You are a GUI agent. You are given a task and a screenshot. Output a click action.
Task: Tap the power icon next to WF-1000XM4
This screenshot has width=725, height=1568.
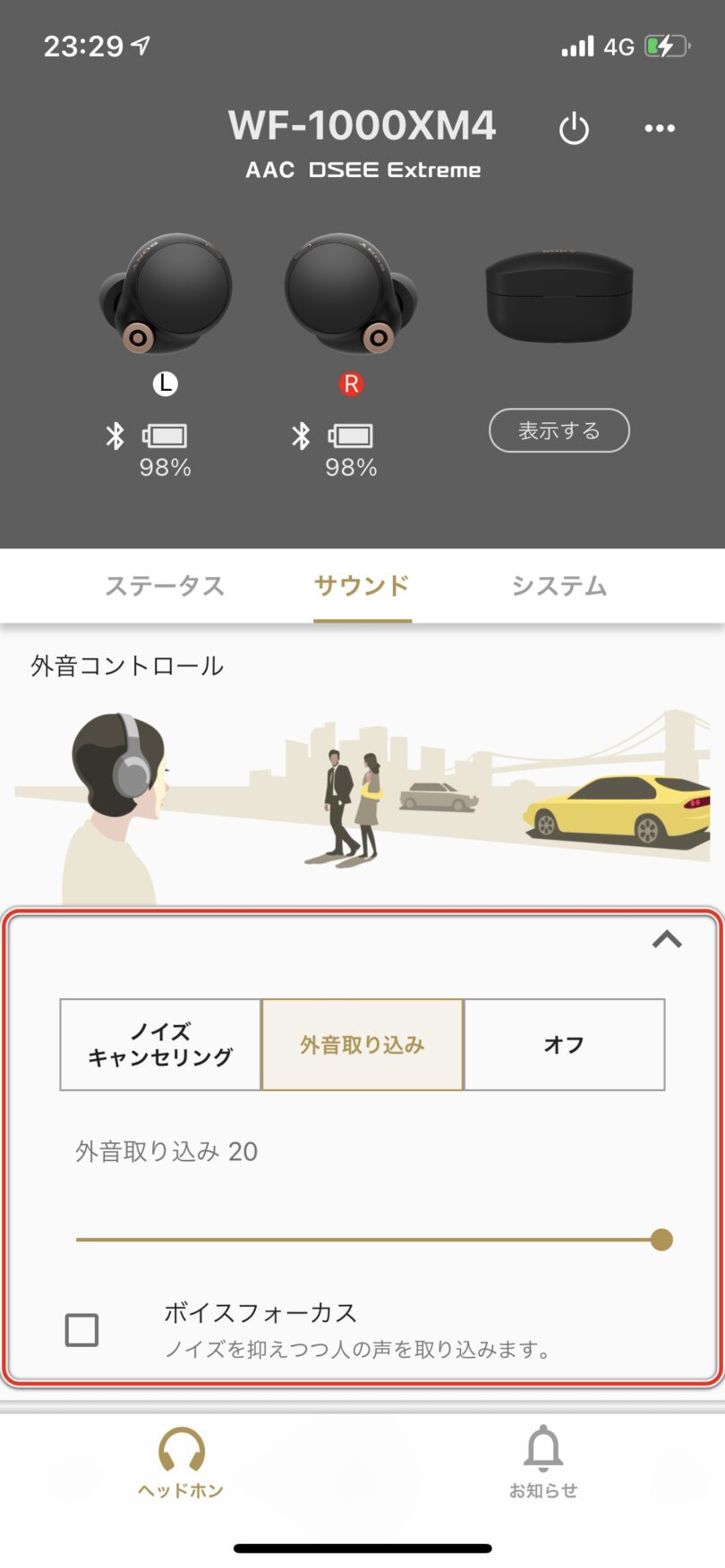[574, 129]
